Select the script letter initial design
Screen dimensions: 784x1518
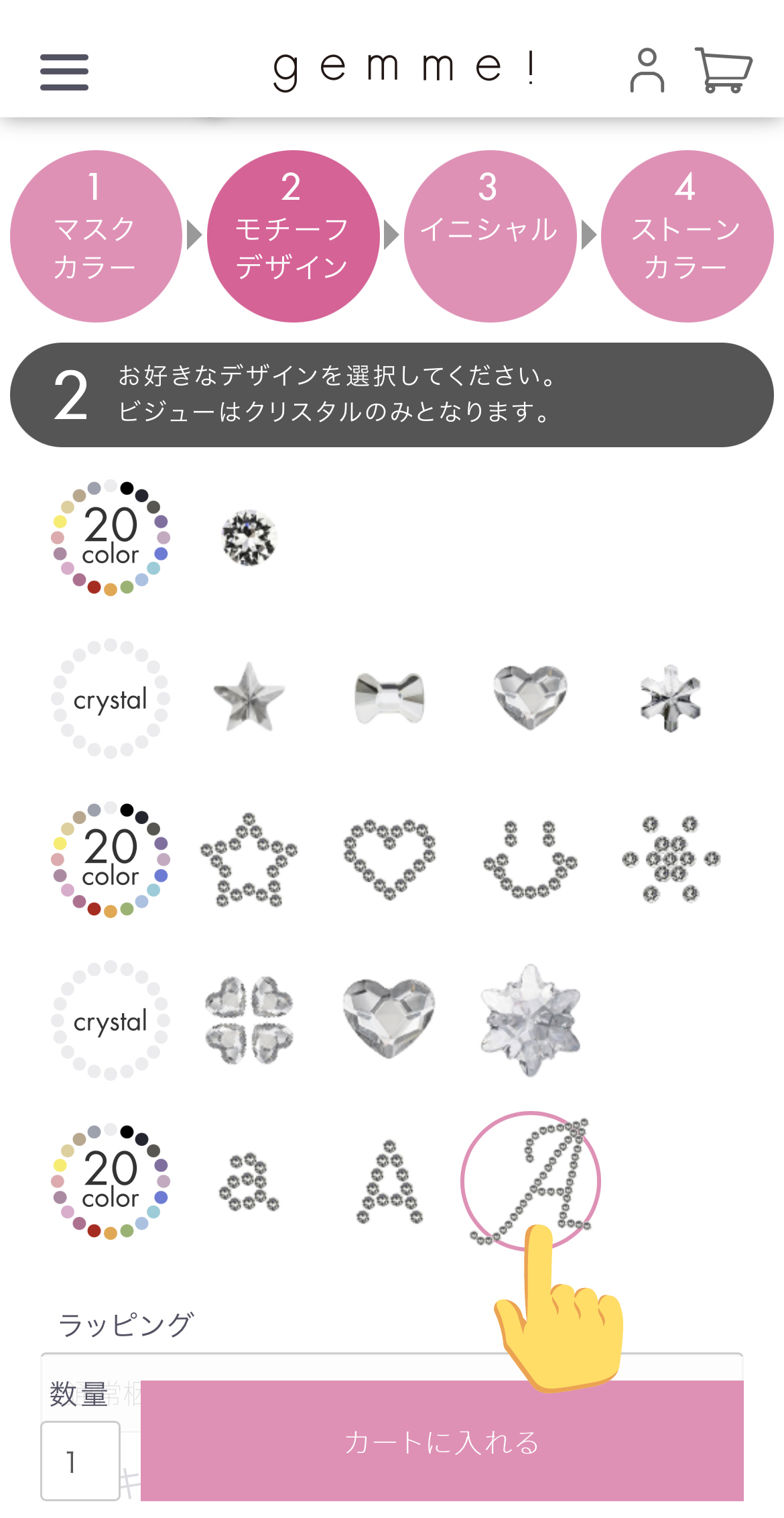point(531,1181)
